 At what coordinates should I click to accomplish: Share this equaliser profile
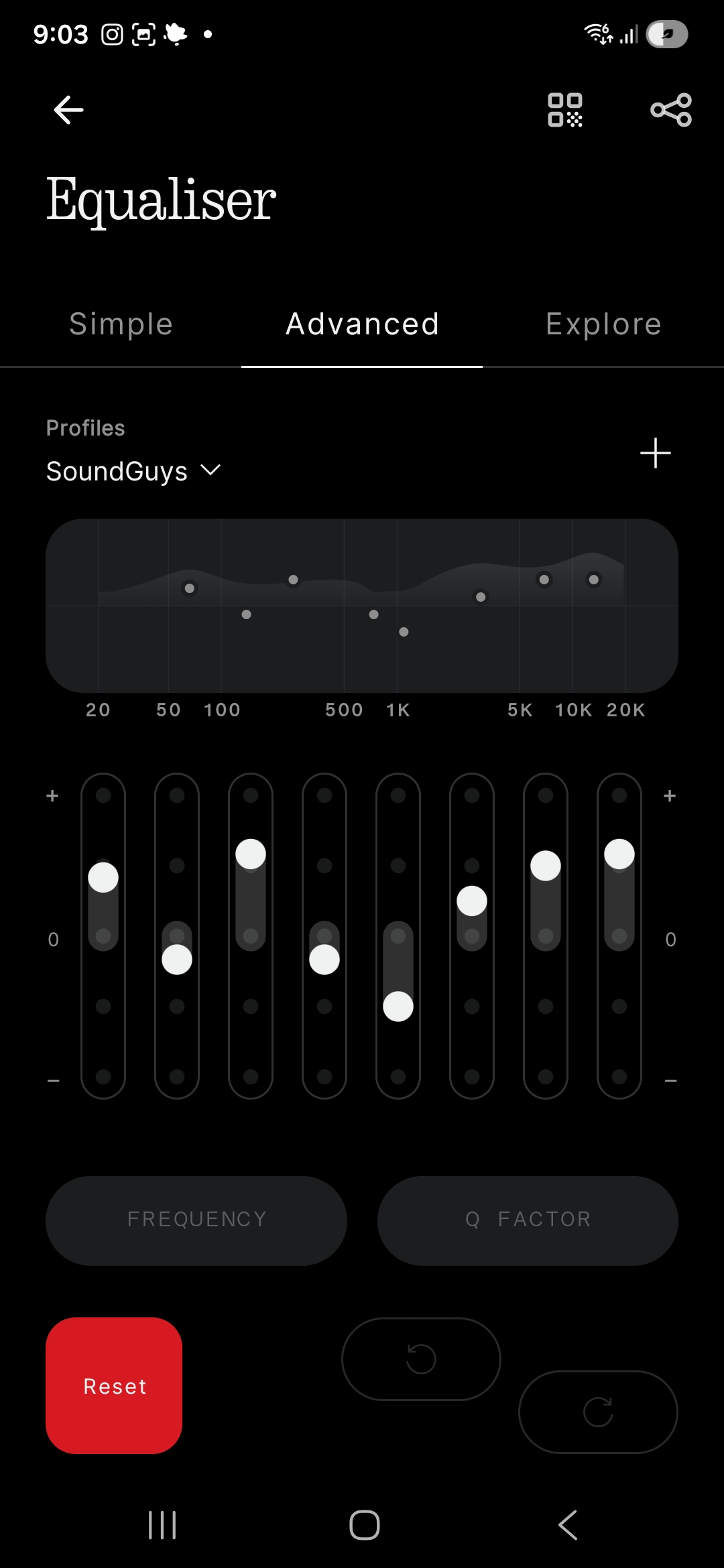pos(671,110)
